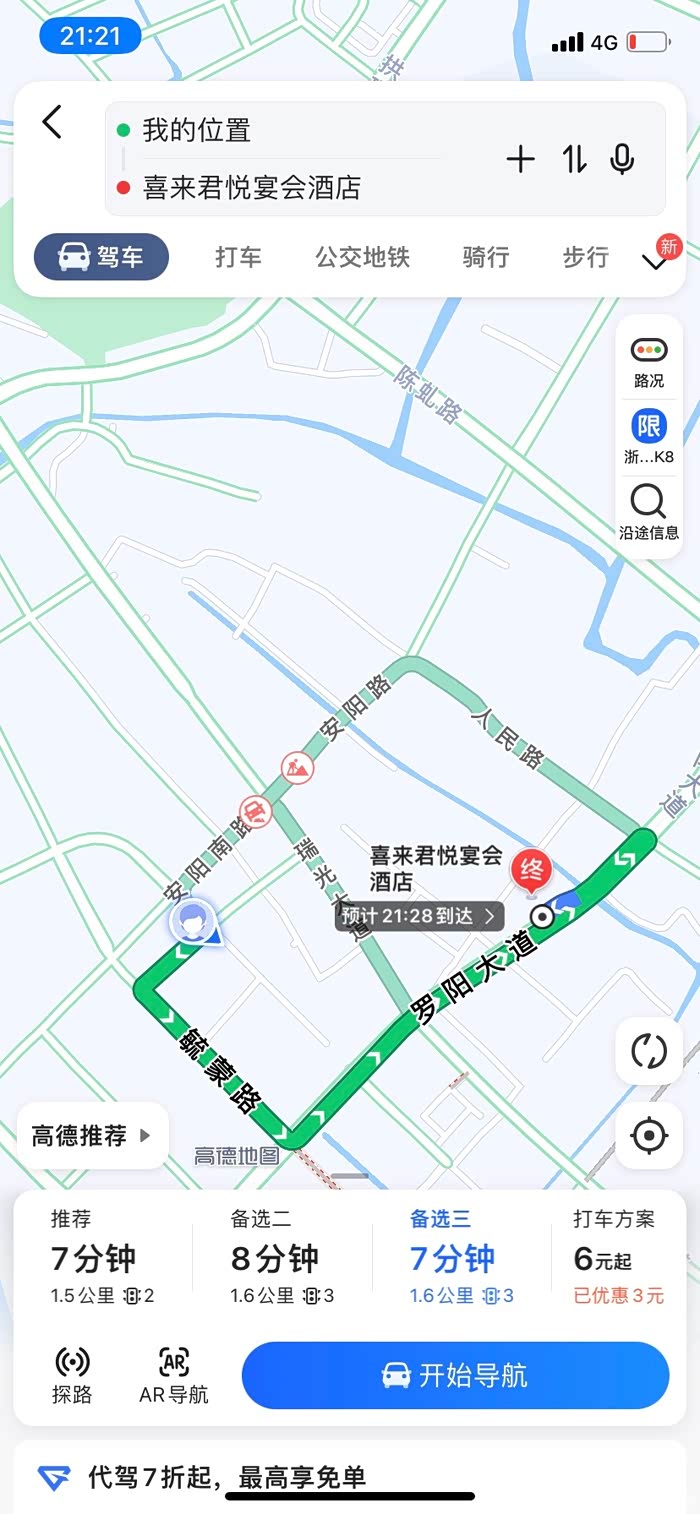Viewport: 700px width, 1514px height.
Task: Choose the 备选二 8分钟 route
Action: pos(282,1257)
